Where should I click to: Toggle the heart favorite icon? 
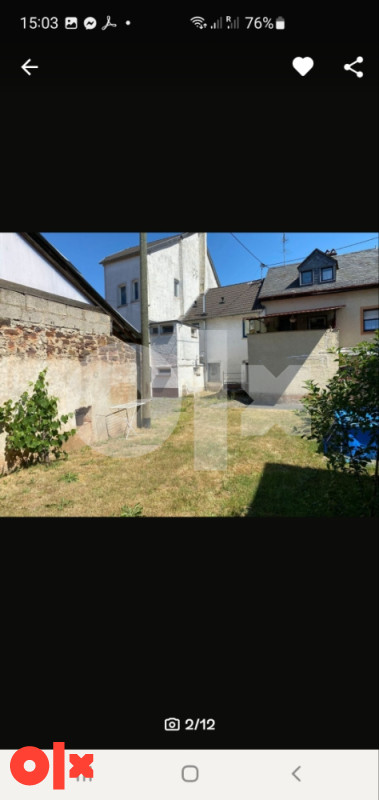[303, 67]
